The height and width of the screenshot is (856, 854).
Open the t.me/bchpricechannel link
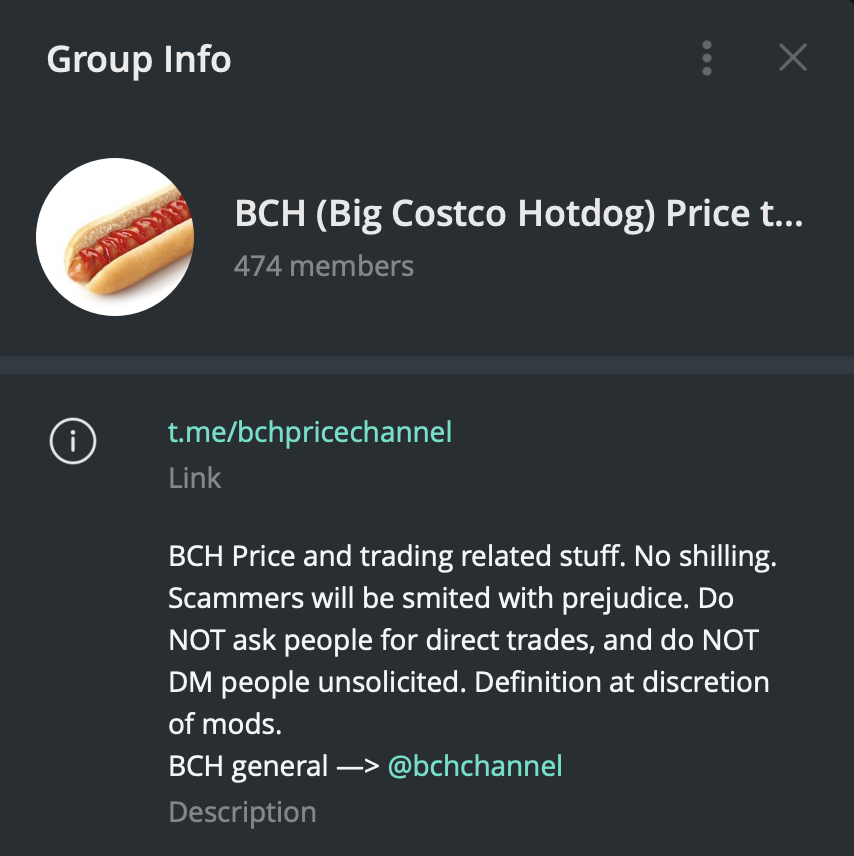pyautogui.click(x=310, y=432)
